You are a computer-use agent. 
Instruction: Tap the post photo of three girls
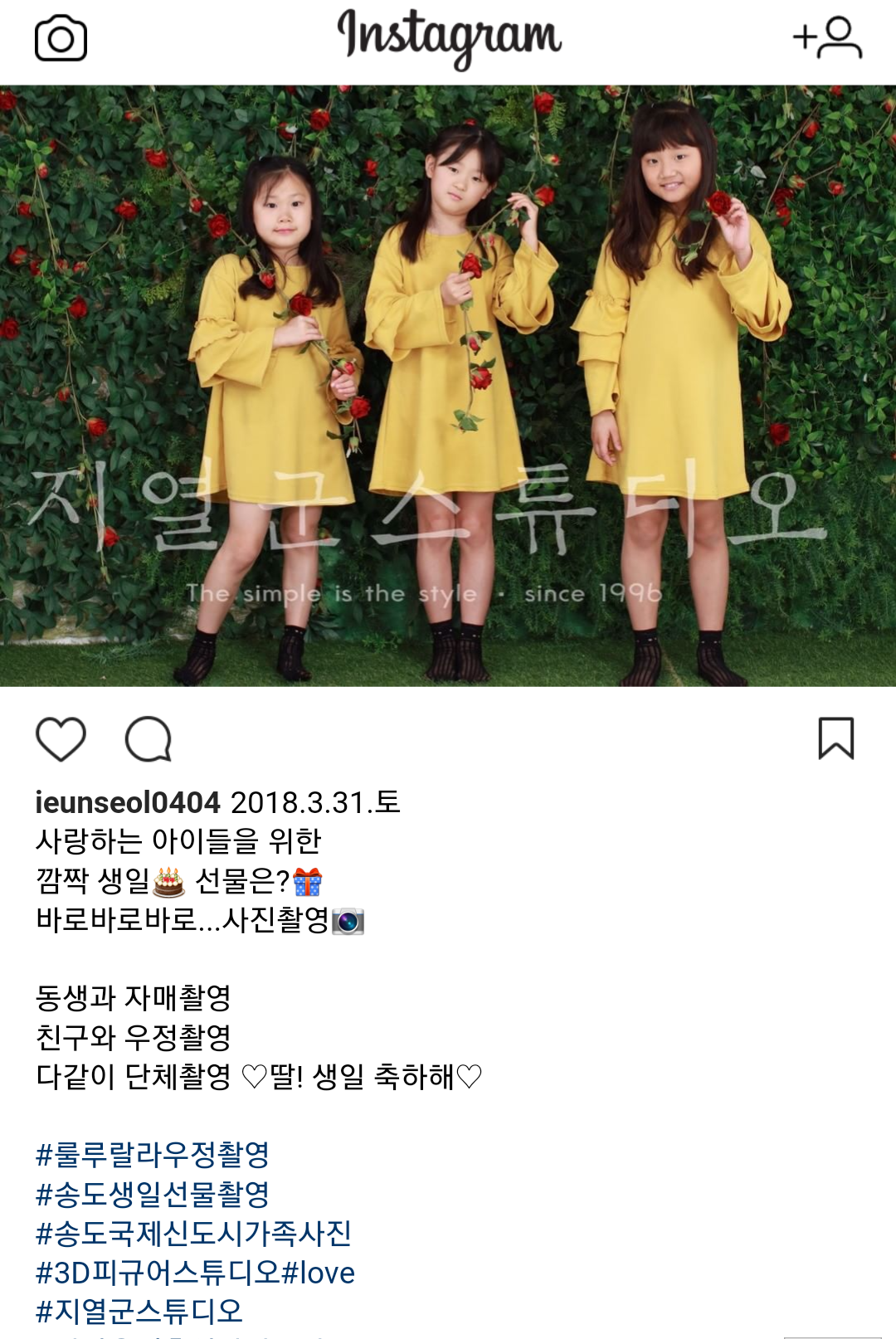448,386
